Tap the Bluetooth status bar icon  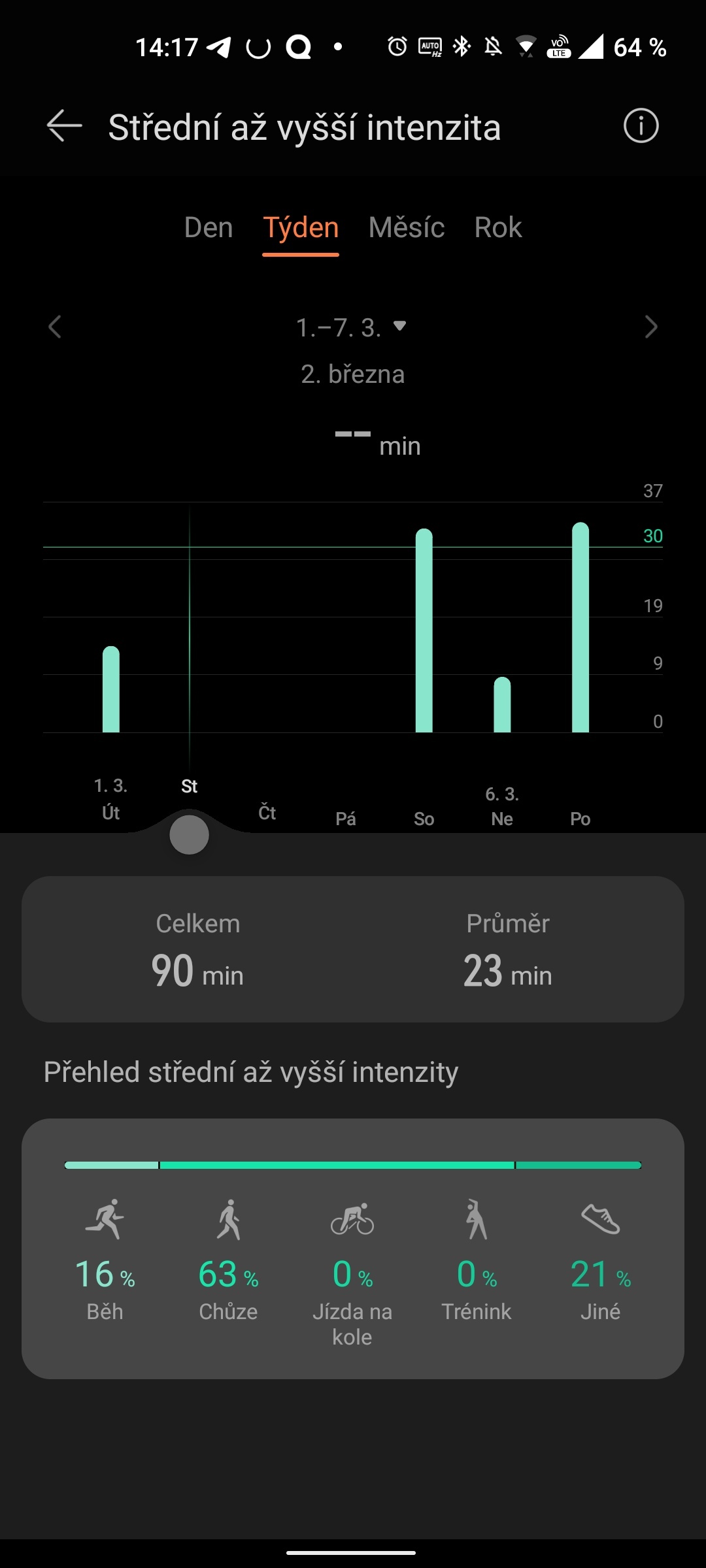462,46
